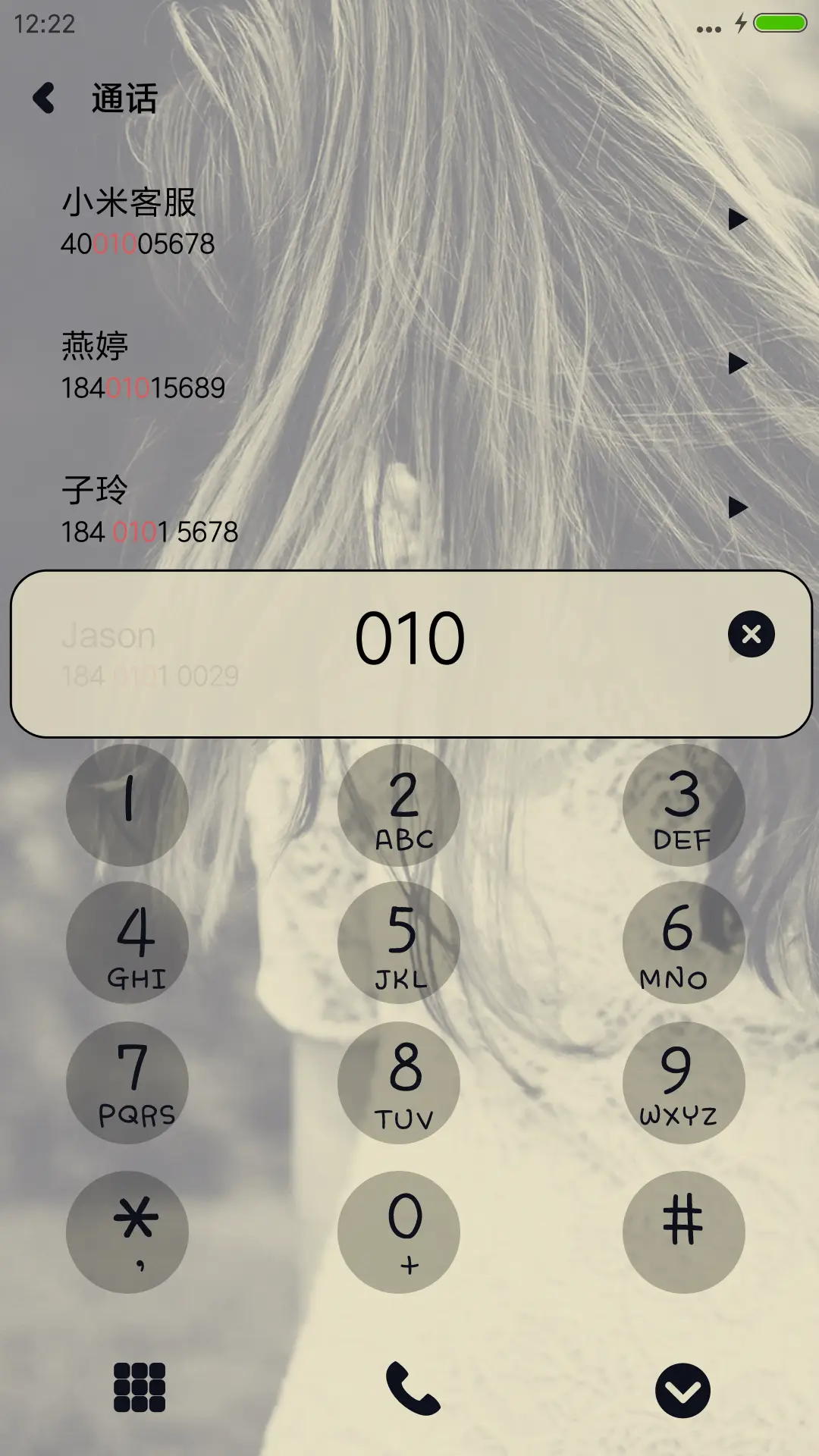Expand details for 燕婷 call entry
This screenshot has width=819, height=1456.
(736, 366)
